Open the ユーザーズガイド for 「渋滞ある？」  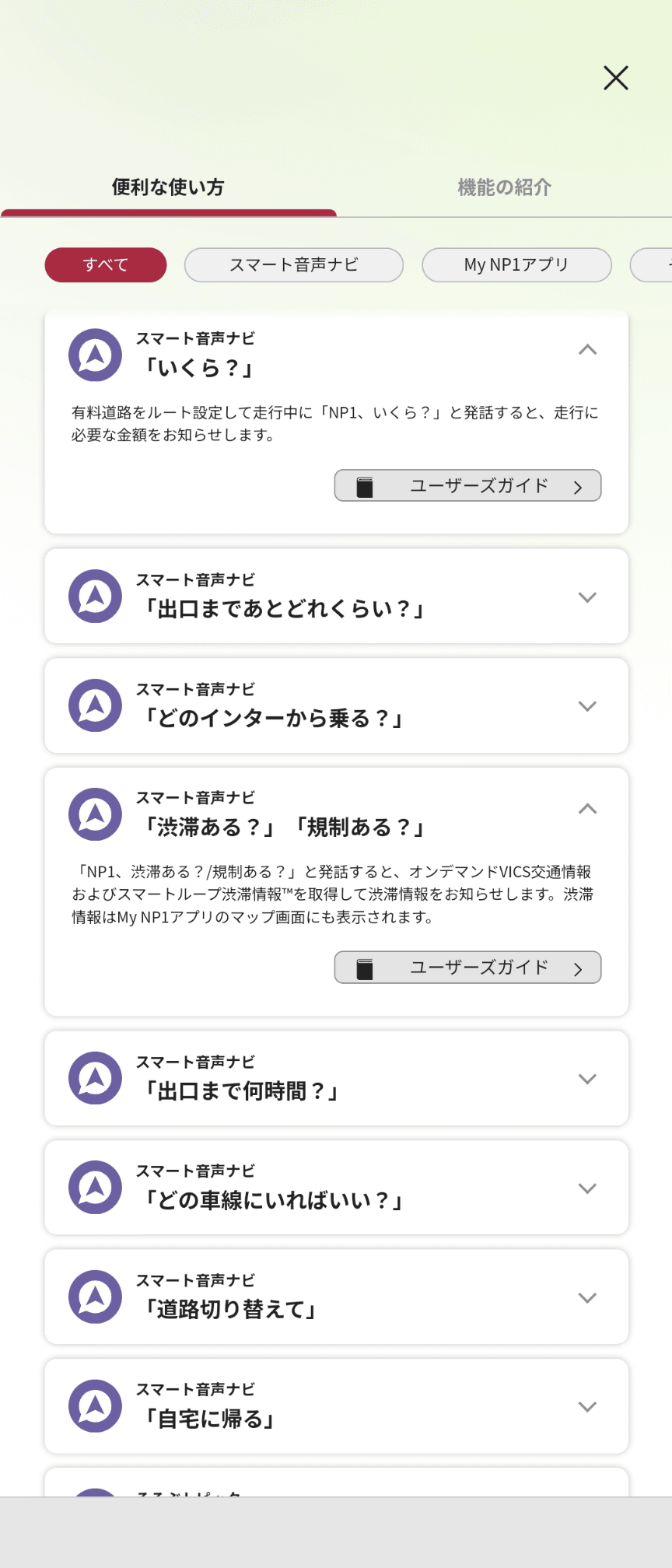(x=467, y=968)
